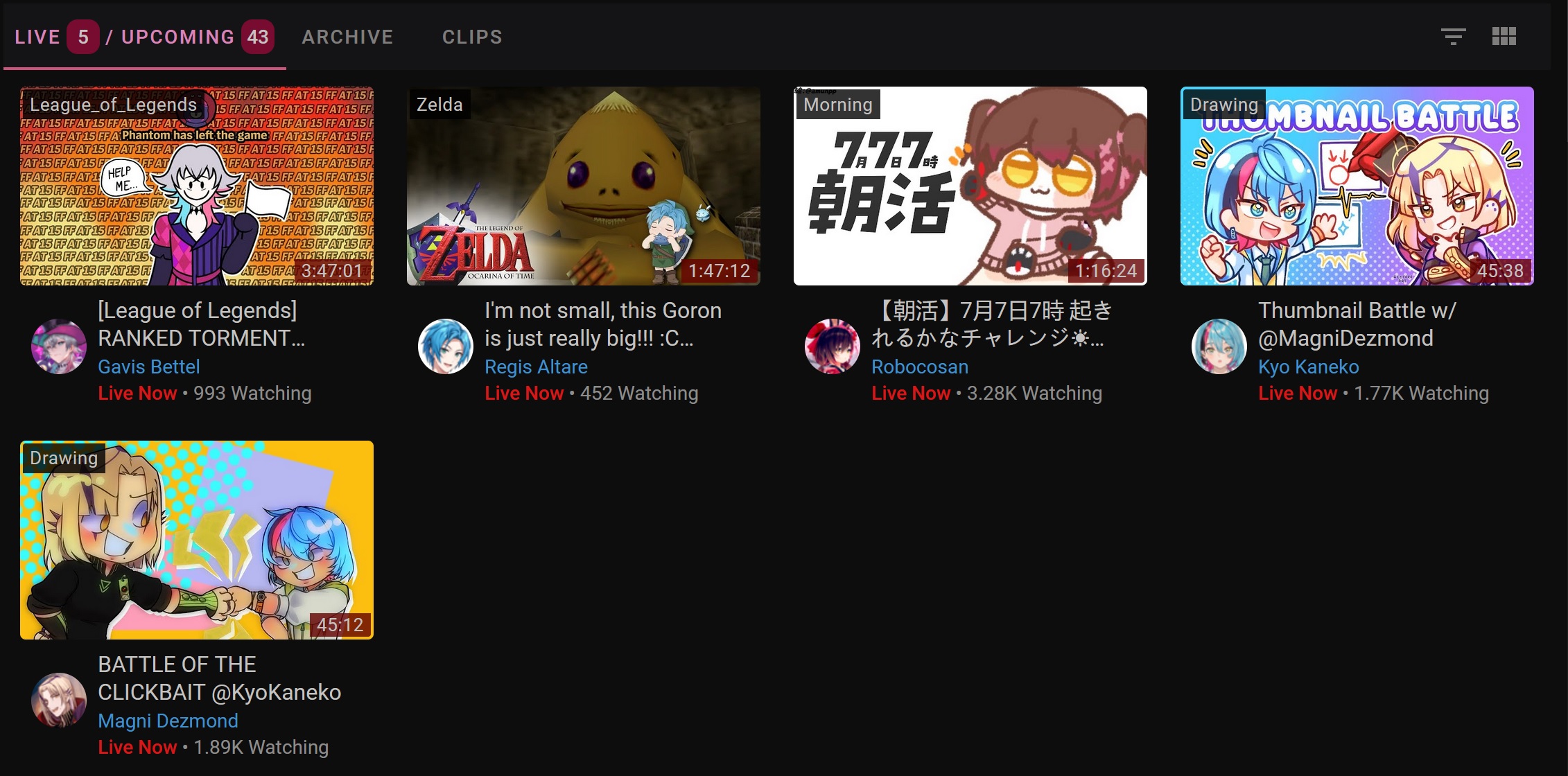Open the filter options icon
Screen dimensions: 1568x776
[1453, 37]
